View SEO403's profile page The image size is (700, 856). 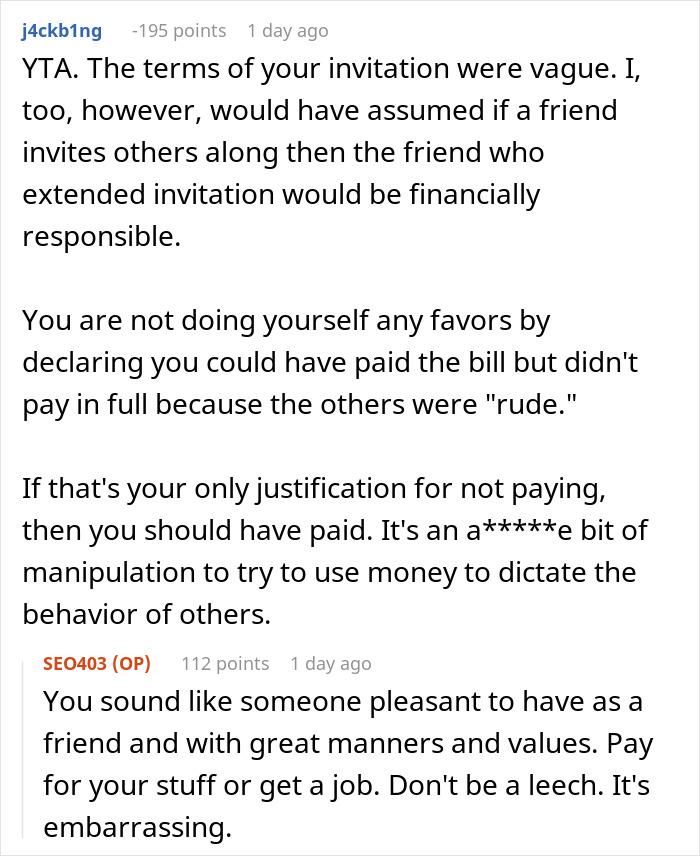pyautogui.click(x=77, y=663)
